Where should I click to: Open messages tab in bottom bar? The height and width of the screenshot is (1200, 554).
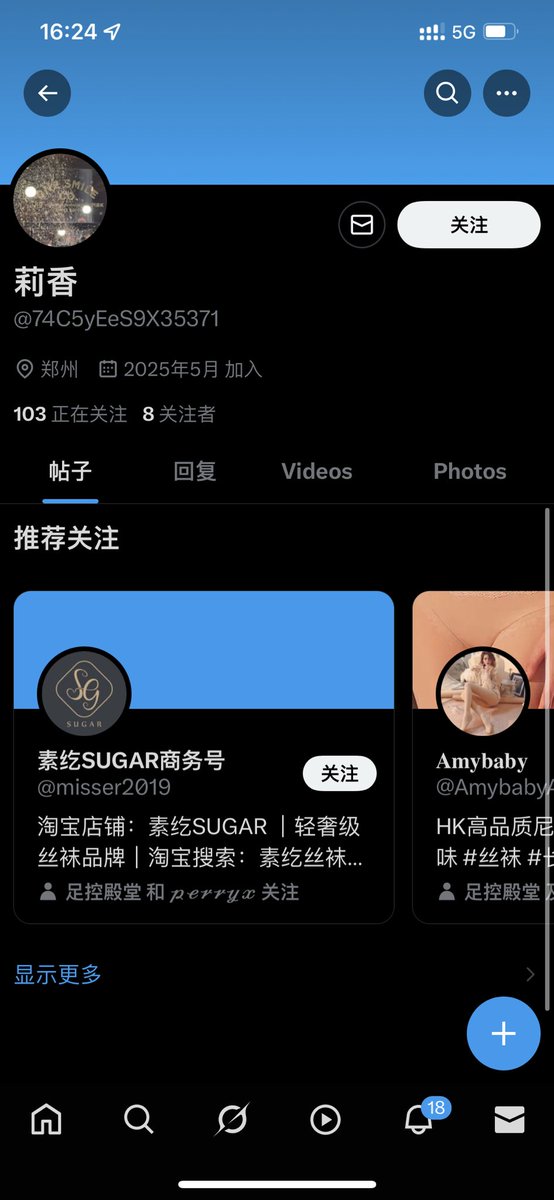[x=510, y=1120]
